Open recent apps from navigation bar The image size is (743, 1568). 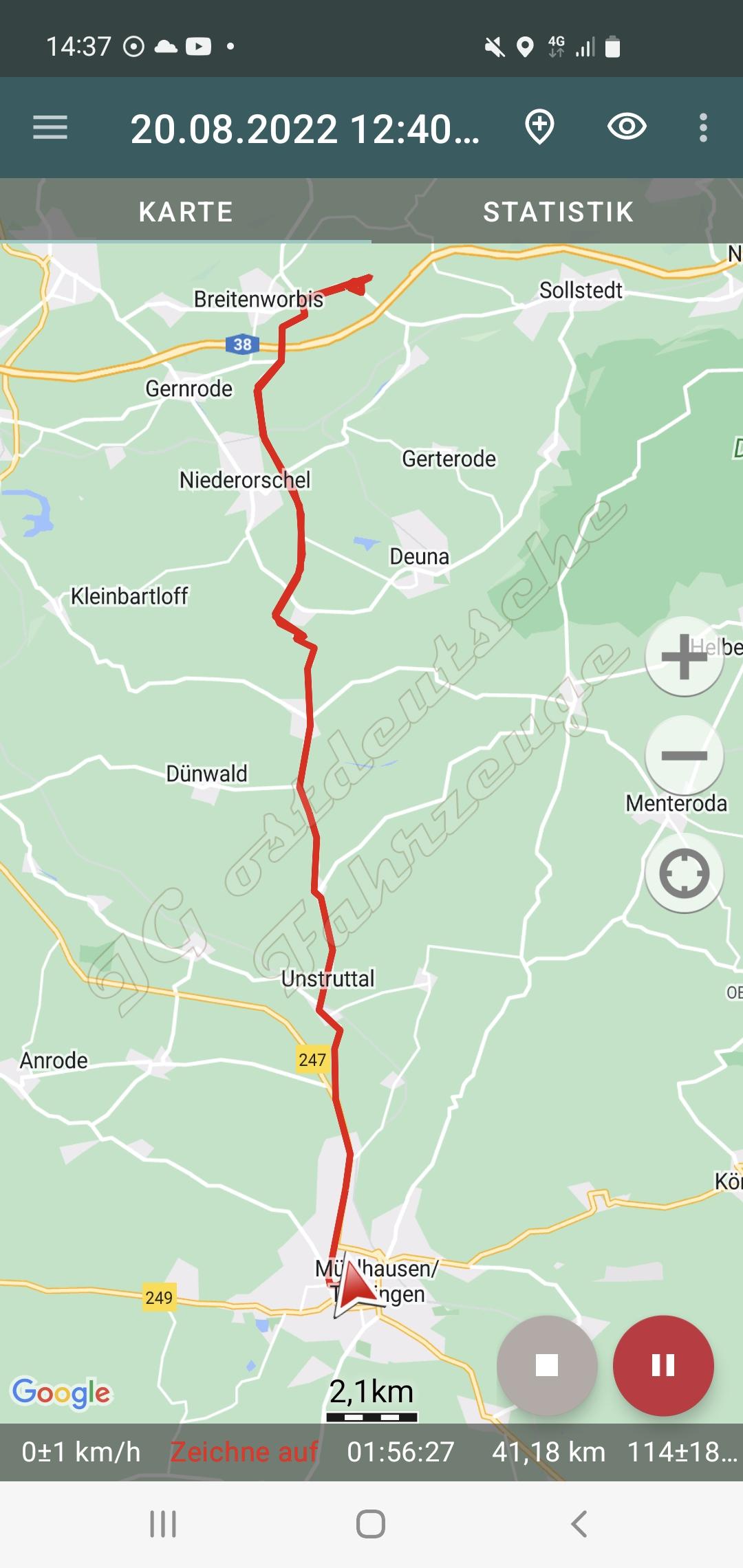163,1524
